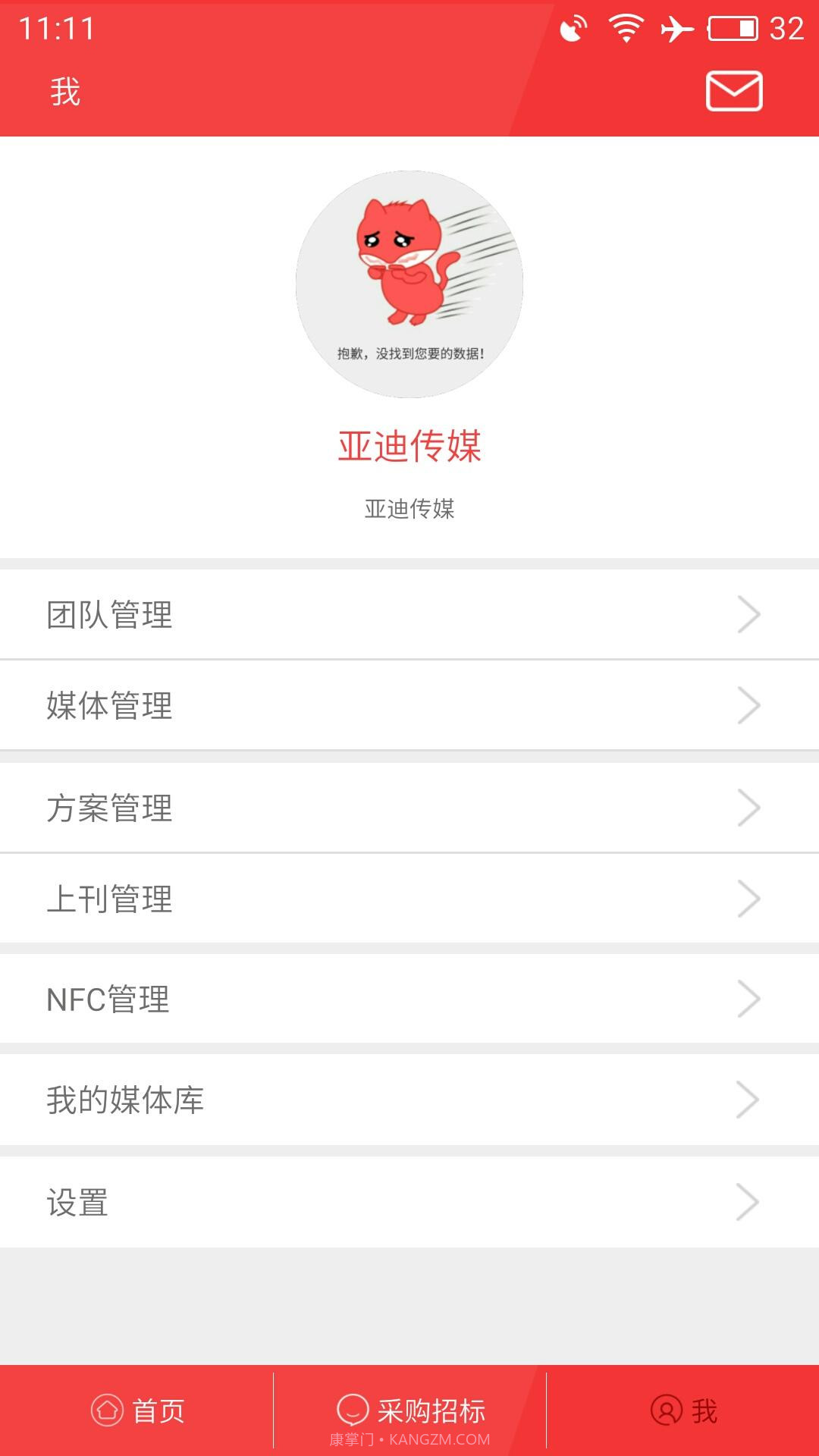Image resolution: width=819 pixels, height=1456 pixels.
Task: Tap the 我 profile person icon
Action: tap(666, 1407)
